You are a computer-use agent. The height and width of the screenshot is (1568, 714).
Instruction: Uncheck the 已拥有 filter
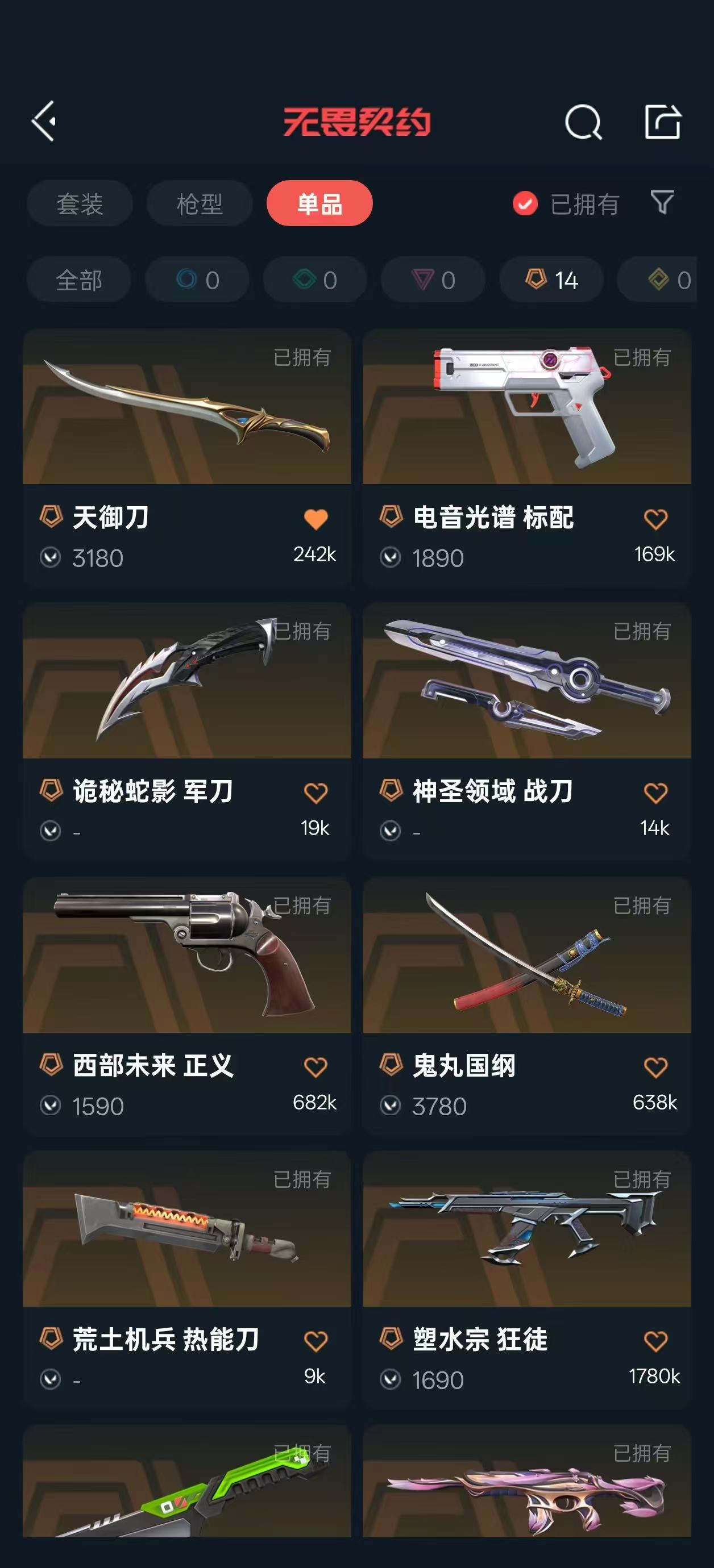pyautogui.click(x=525, y=204)
